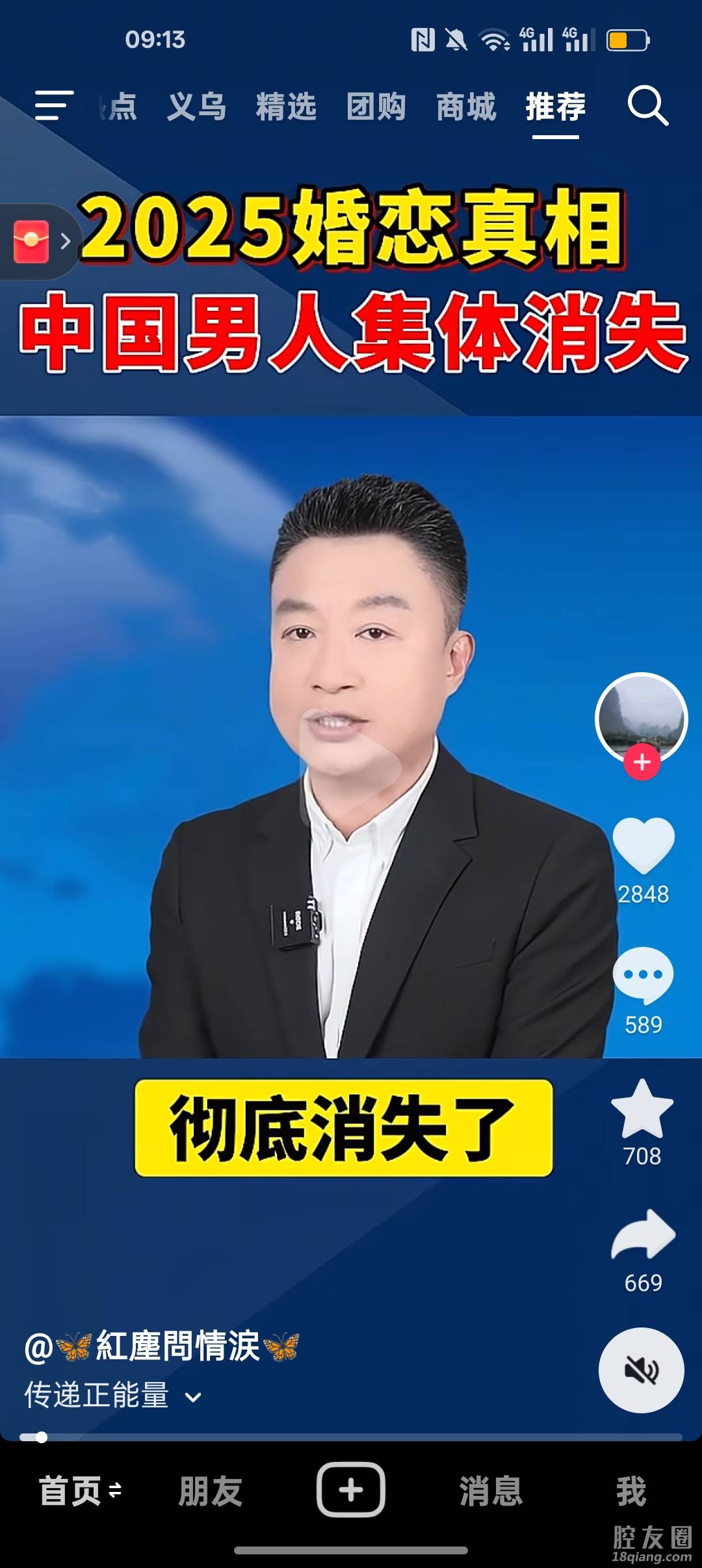Open the hamburger side menu
This screenshot has height=1568, width=702.
tap(54, 105)
